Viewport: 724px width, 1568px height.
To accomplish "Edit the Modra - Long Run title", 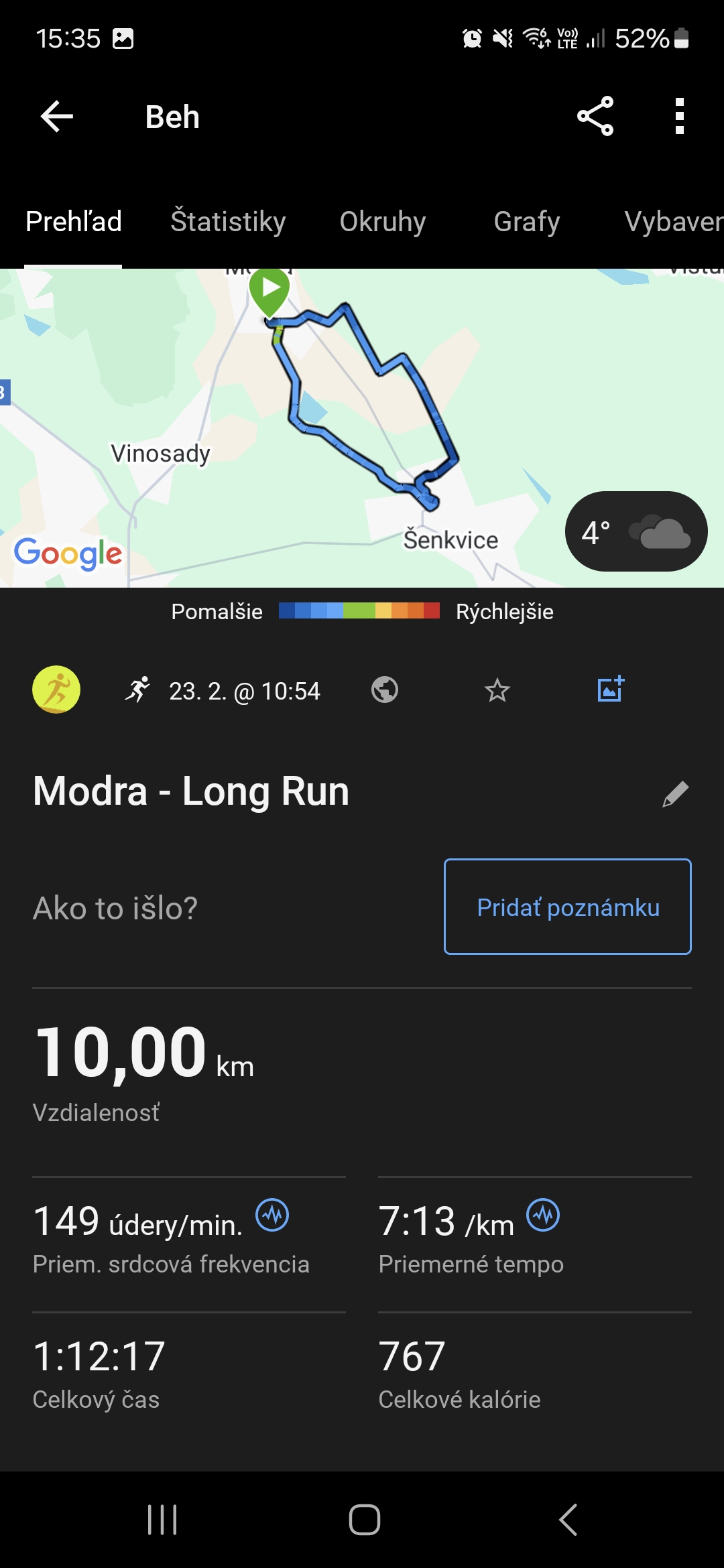I will click(x=675, y=794).
